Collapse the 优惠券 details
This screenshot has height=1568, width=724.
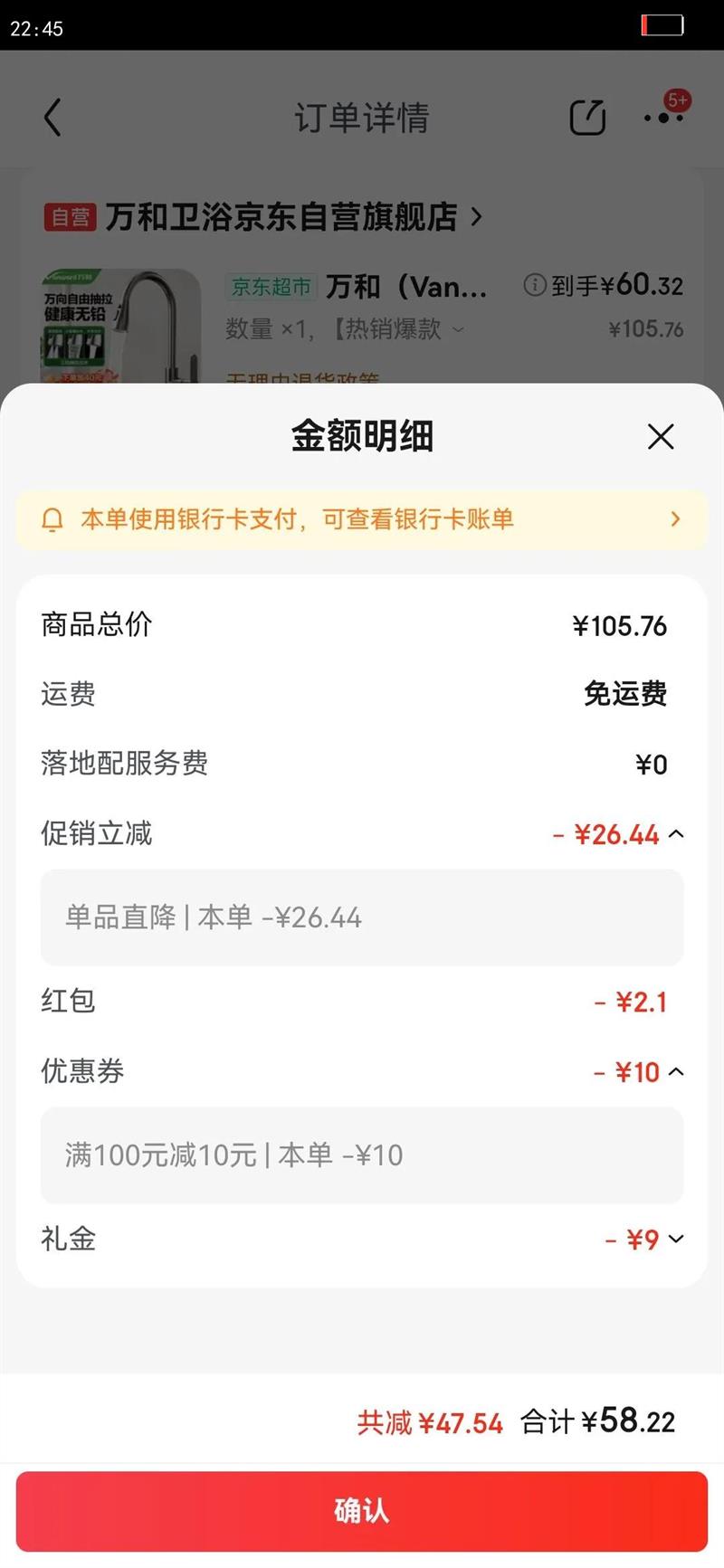pyautogui.click(x=675, y=1072)
